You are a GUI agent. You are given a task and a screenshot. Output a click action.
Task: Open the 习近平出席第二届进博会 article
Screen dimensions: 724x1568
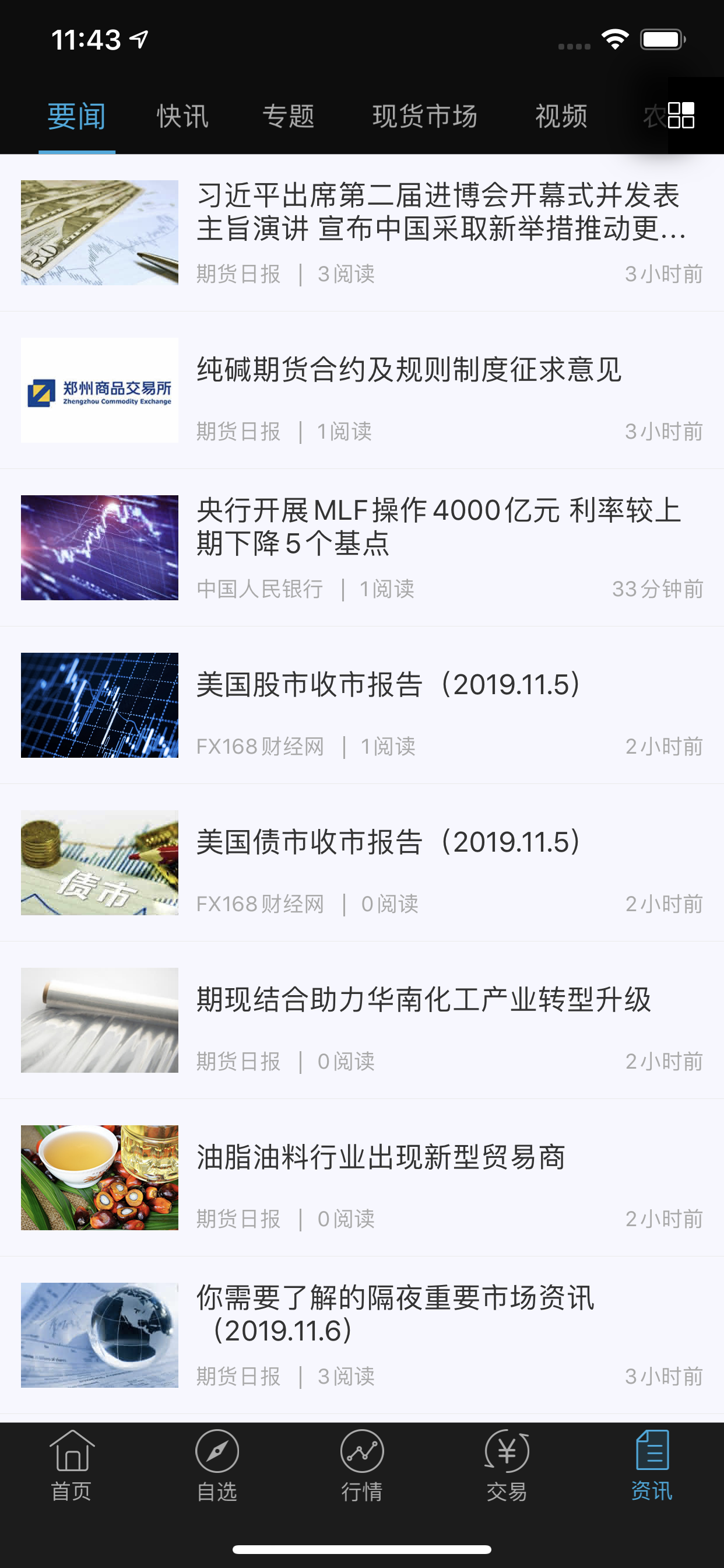(362, 233)
